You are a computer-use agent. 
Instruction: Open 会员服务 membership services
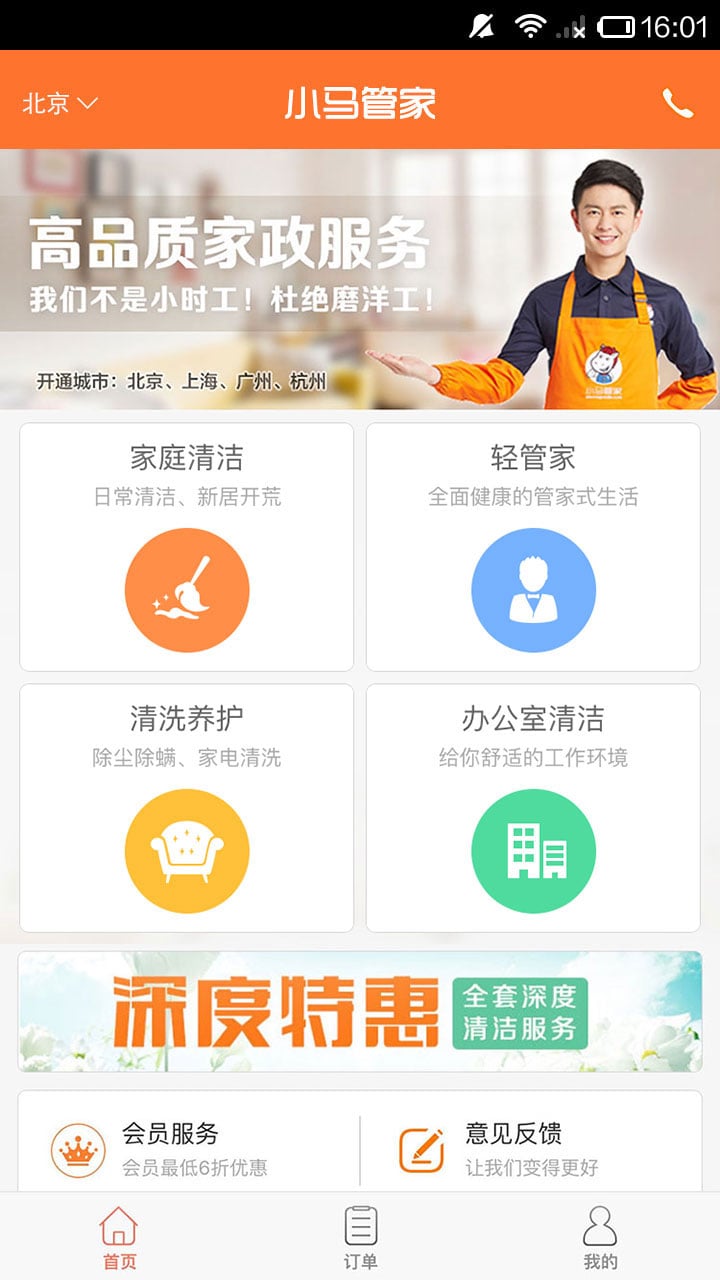tap(188, 1149)
